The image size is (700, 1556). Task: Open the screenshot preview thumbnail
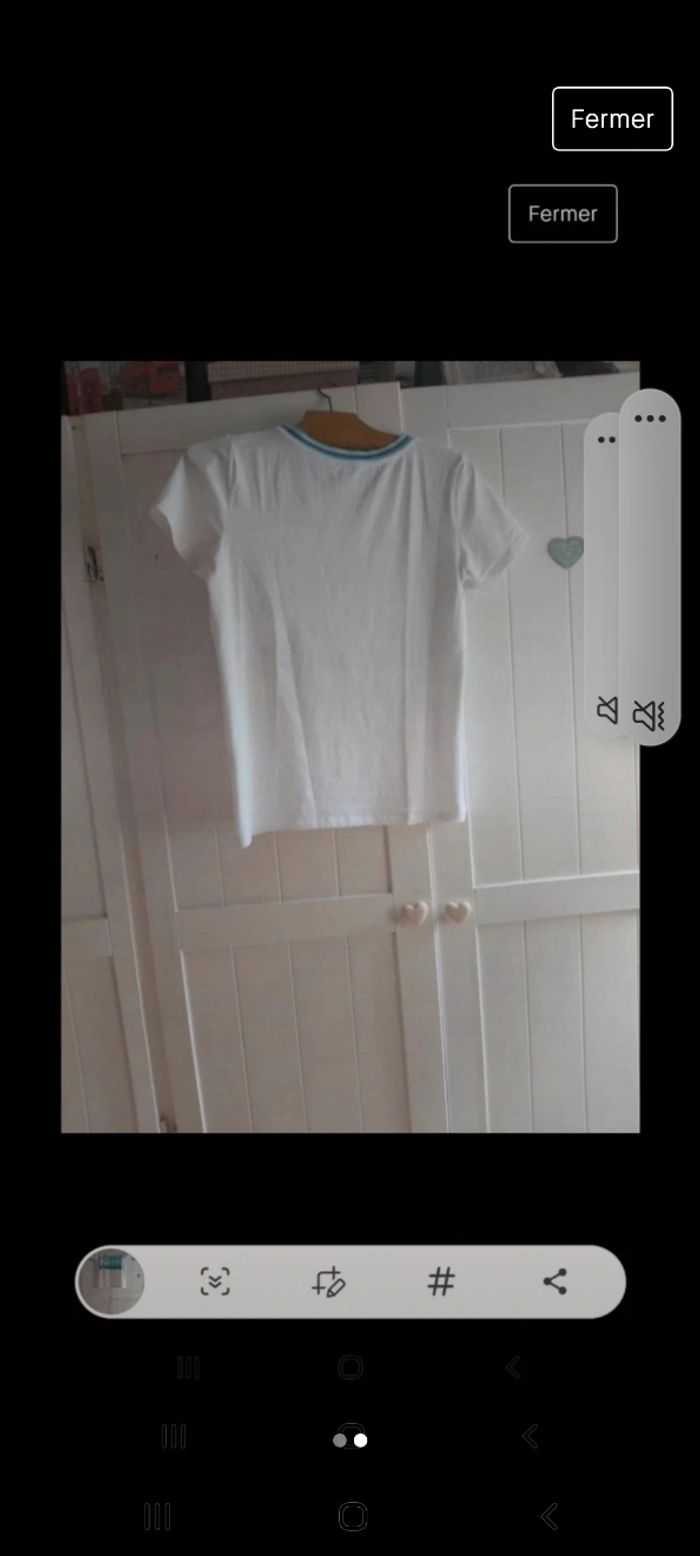pos(111,1281)
